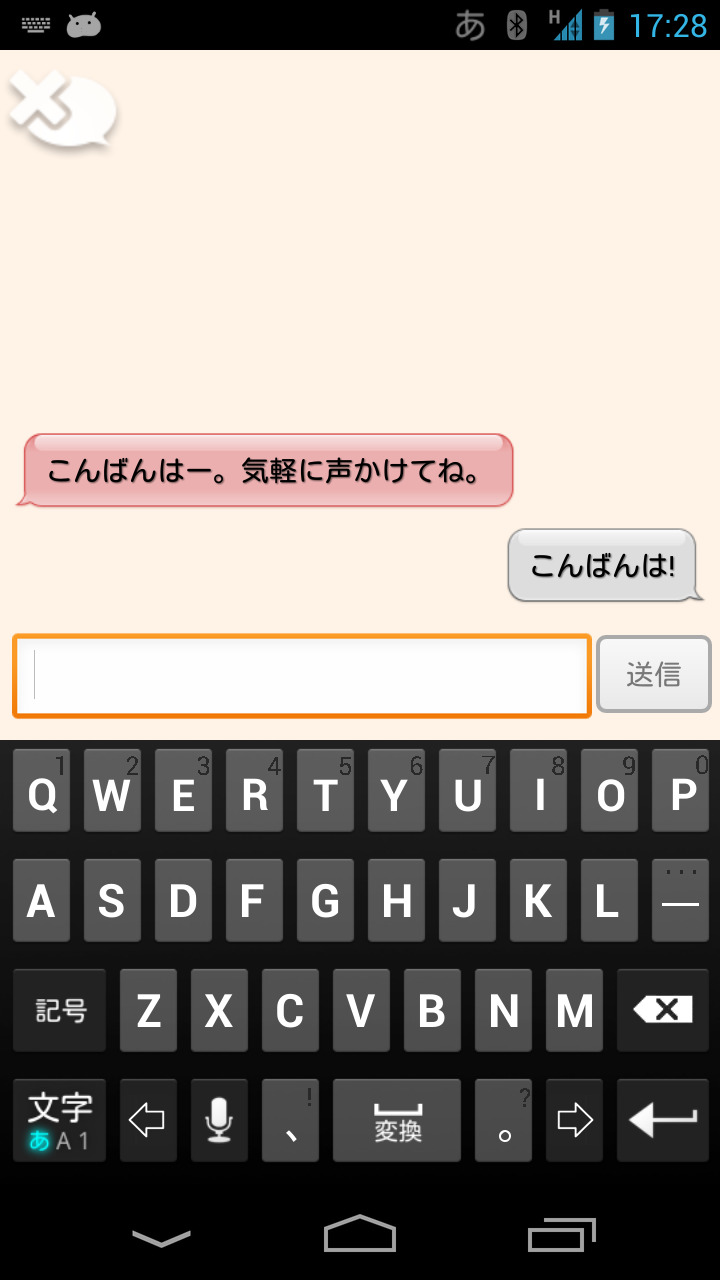Go to the home screen
Screen dimensions: 720x1280
(x=360, y=1234)
